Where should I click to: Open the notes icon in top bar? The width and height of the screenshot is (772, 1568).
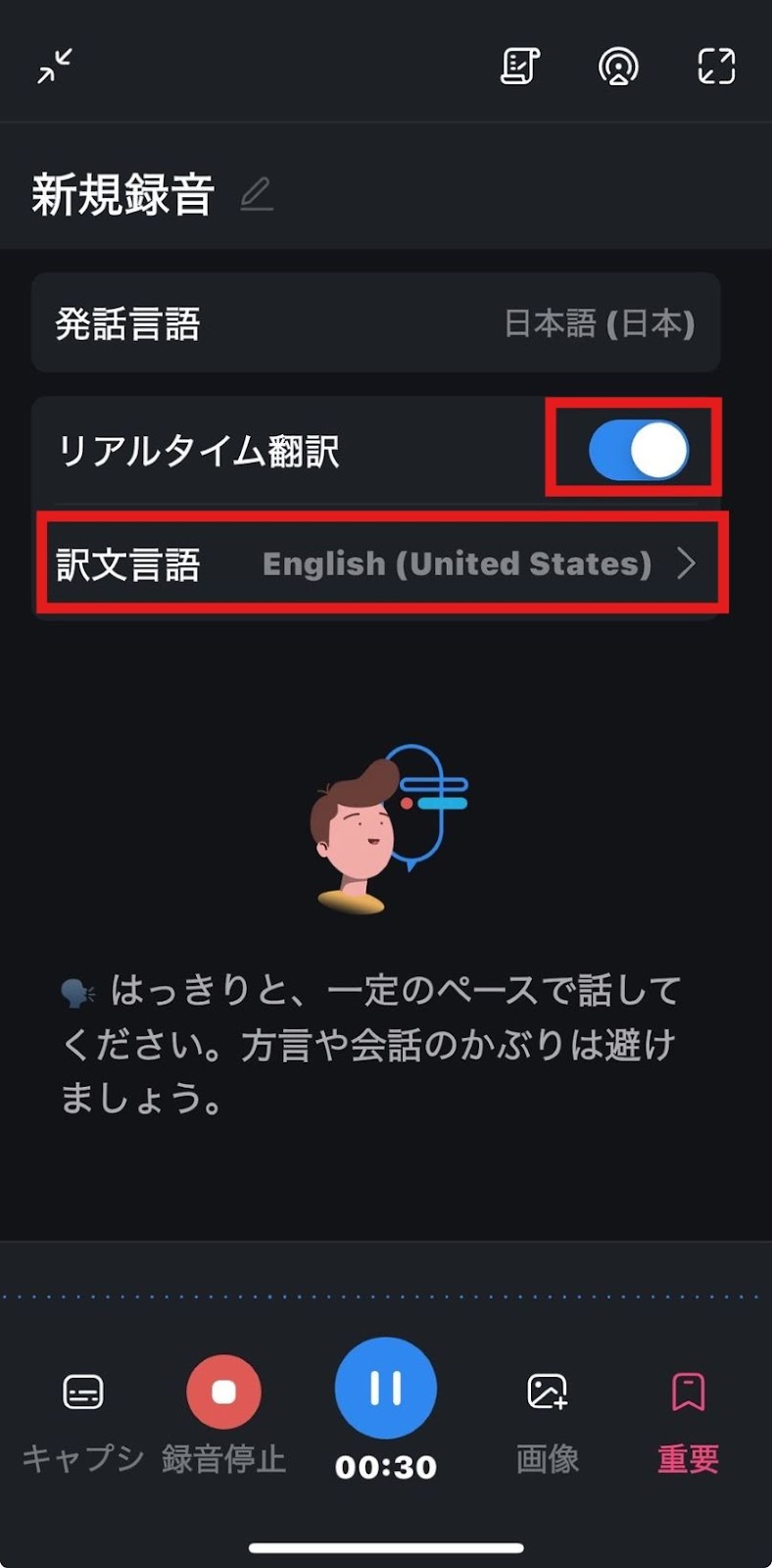click(x=519, y=67)
